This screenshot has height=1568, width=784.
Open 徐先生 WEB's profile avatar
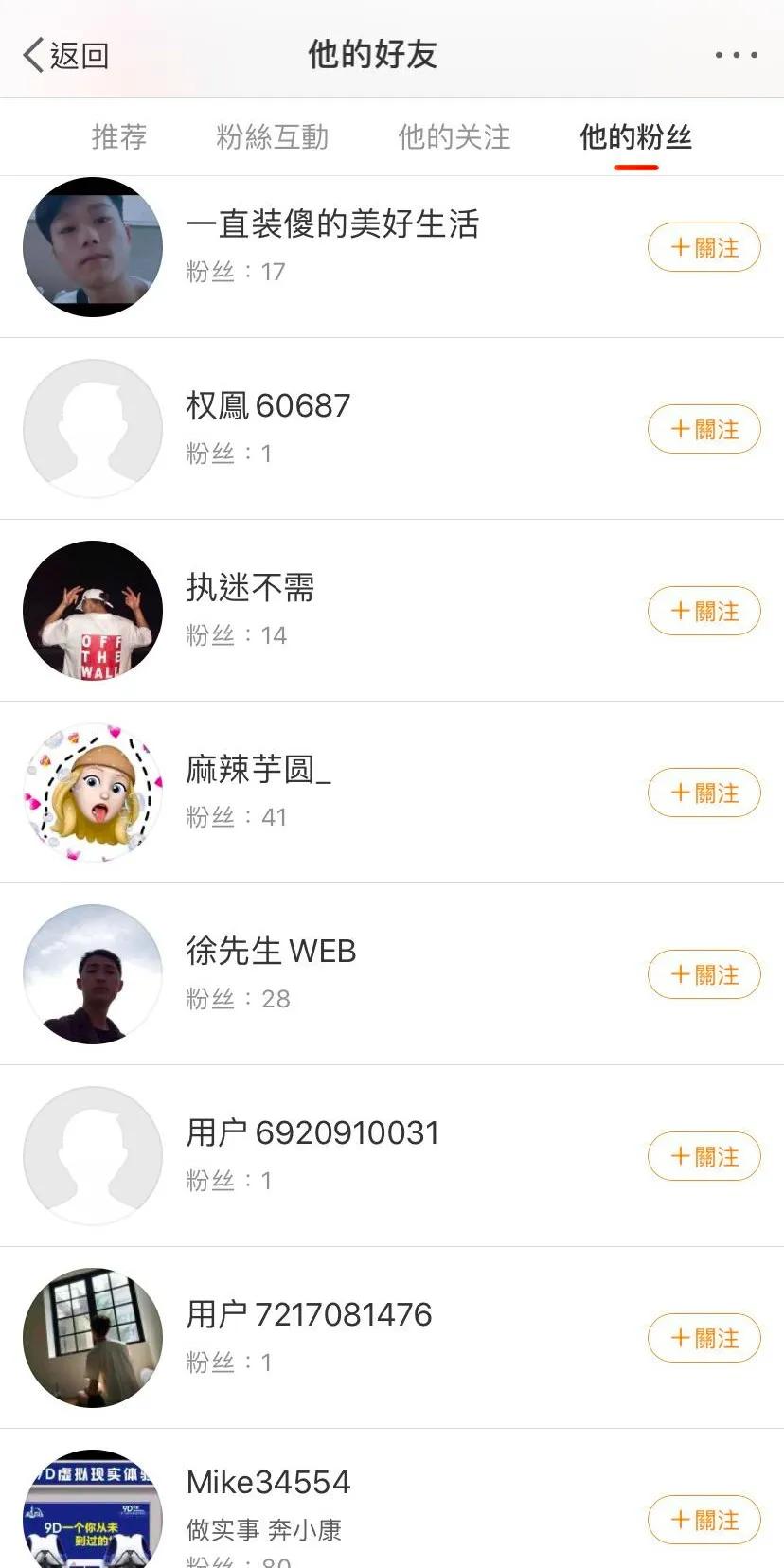92,974
